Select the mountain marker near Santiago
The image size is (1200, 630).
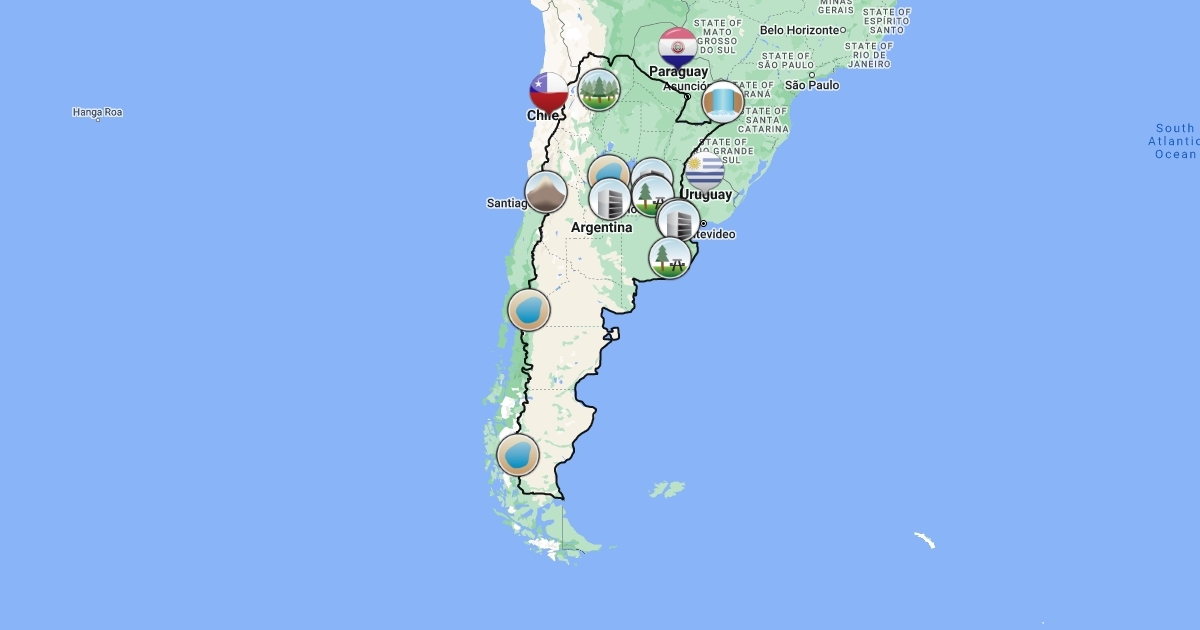(x=546, y=192)
